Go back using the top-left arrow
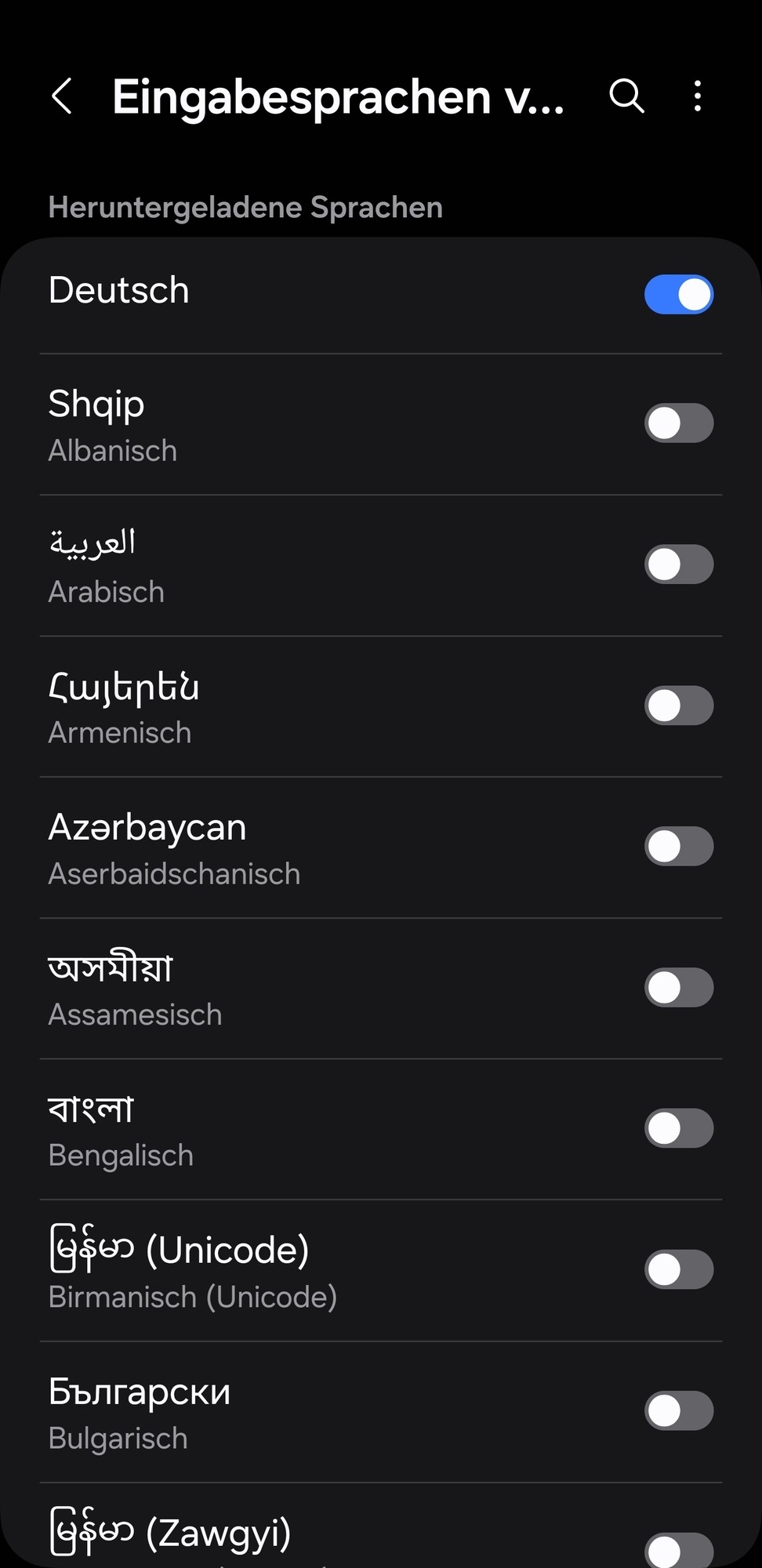762x1568 pixels. pos(63,96)
